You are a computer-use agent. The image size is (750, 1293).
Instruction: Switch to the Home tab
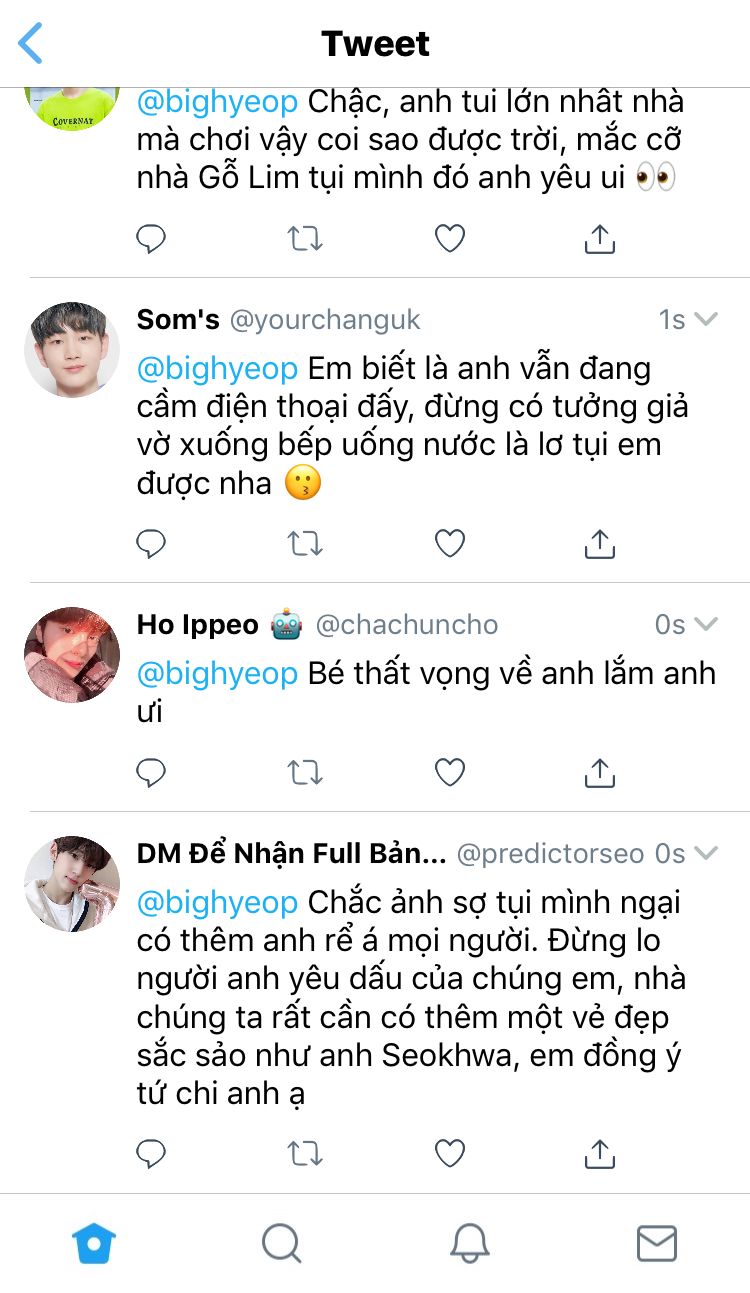(x=94, y=1243)
